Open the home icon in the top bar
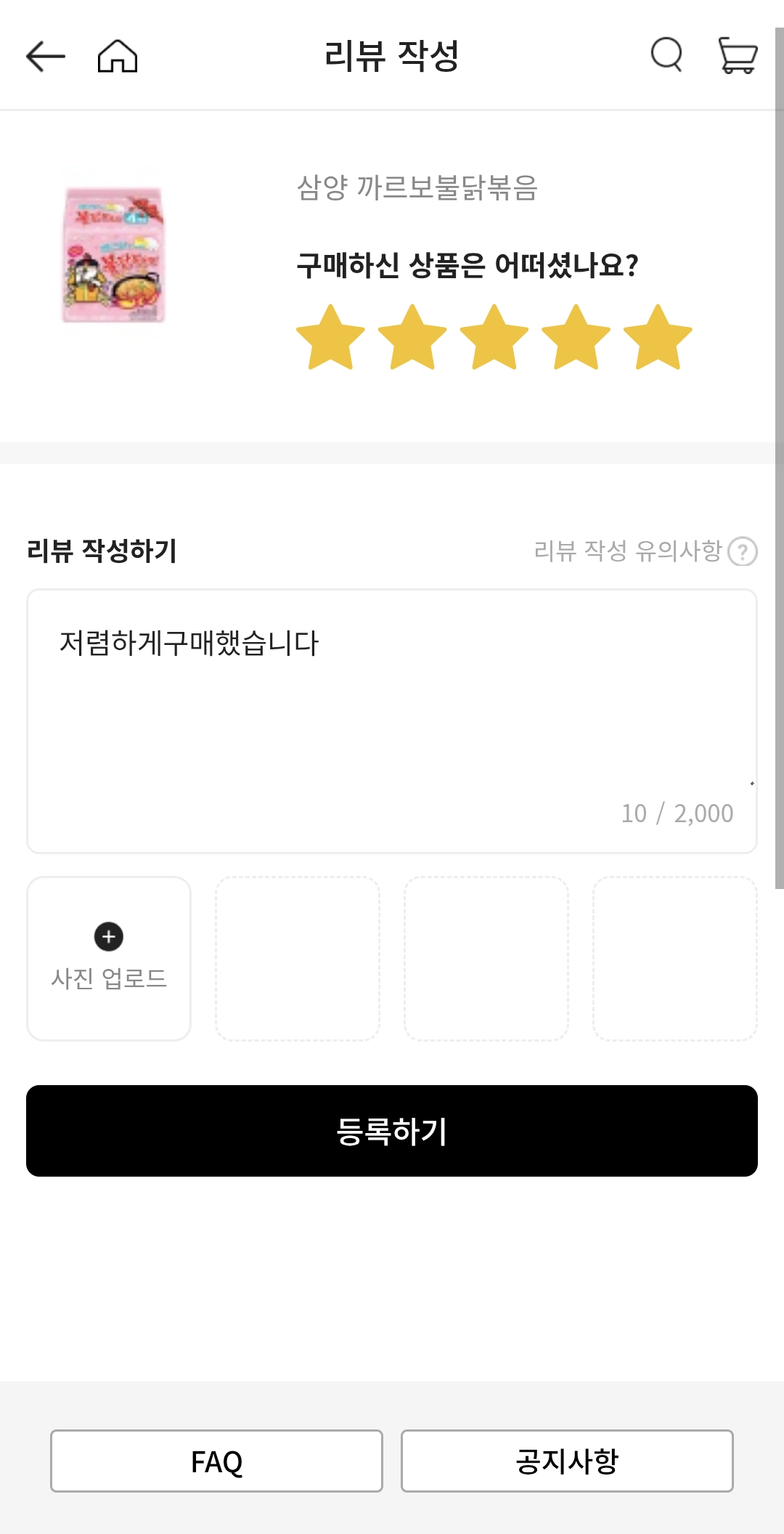Viewport: 784px width, 1534px height. coord(116,57)
